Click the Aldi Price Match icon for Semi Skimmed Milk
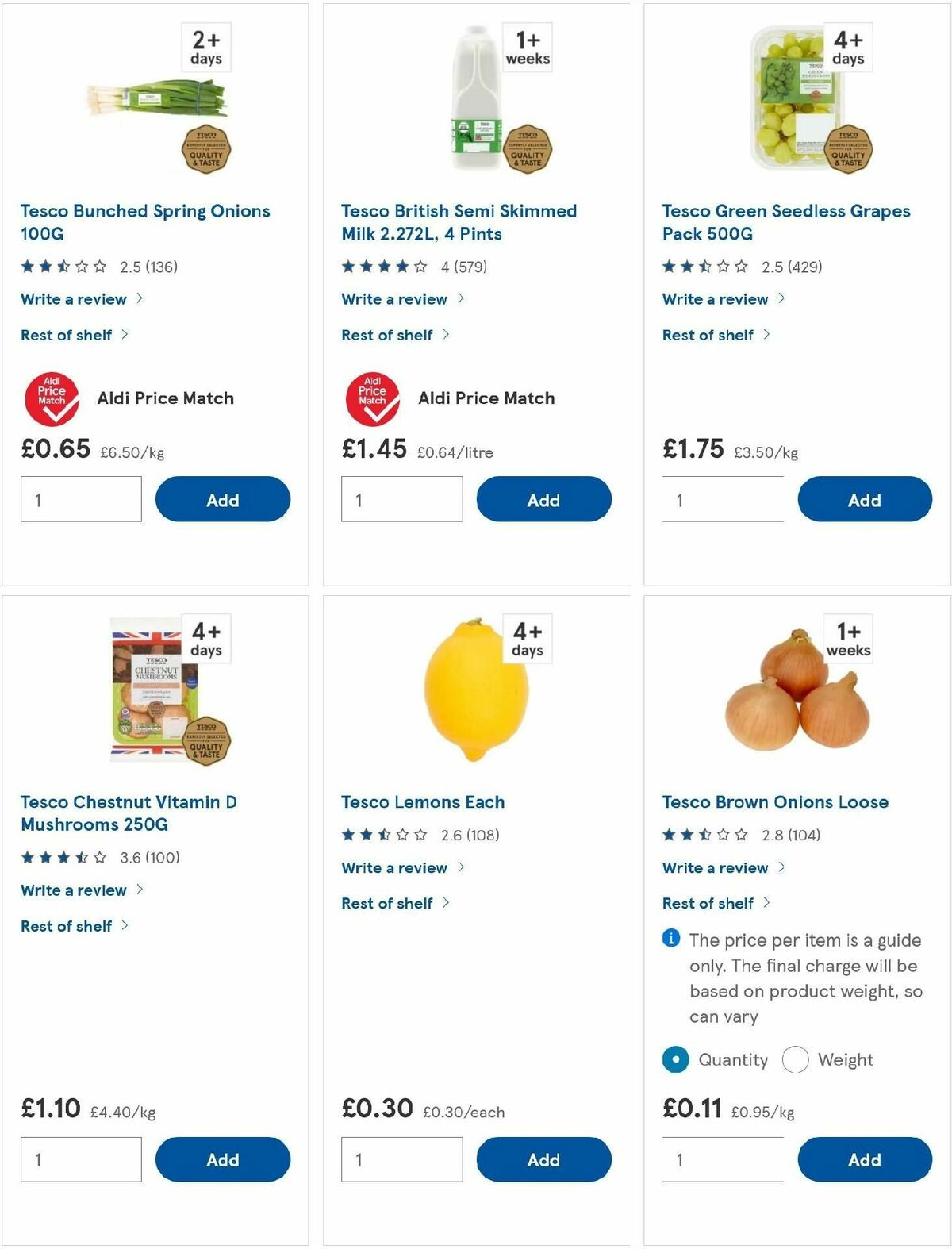 (373, 398)
